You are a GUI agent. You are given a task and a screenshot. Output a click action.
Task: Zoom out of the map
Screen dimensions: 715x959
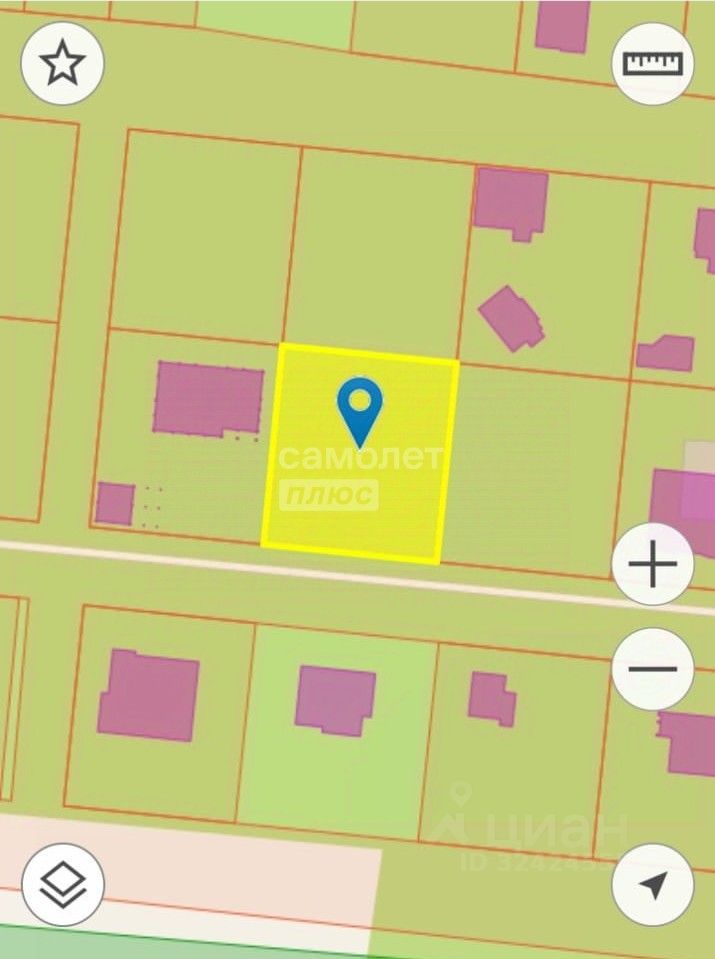click(652, 668)
